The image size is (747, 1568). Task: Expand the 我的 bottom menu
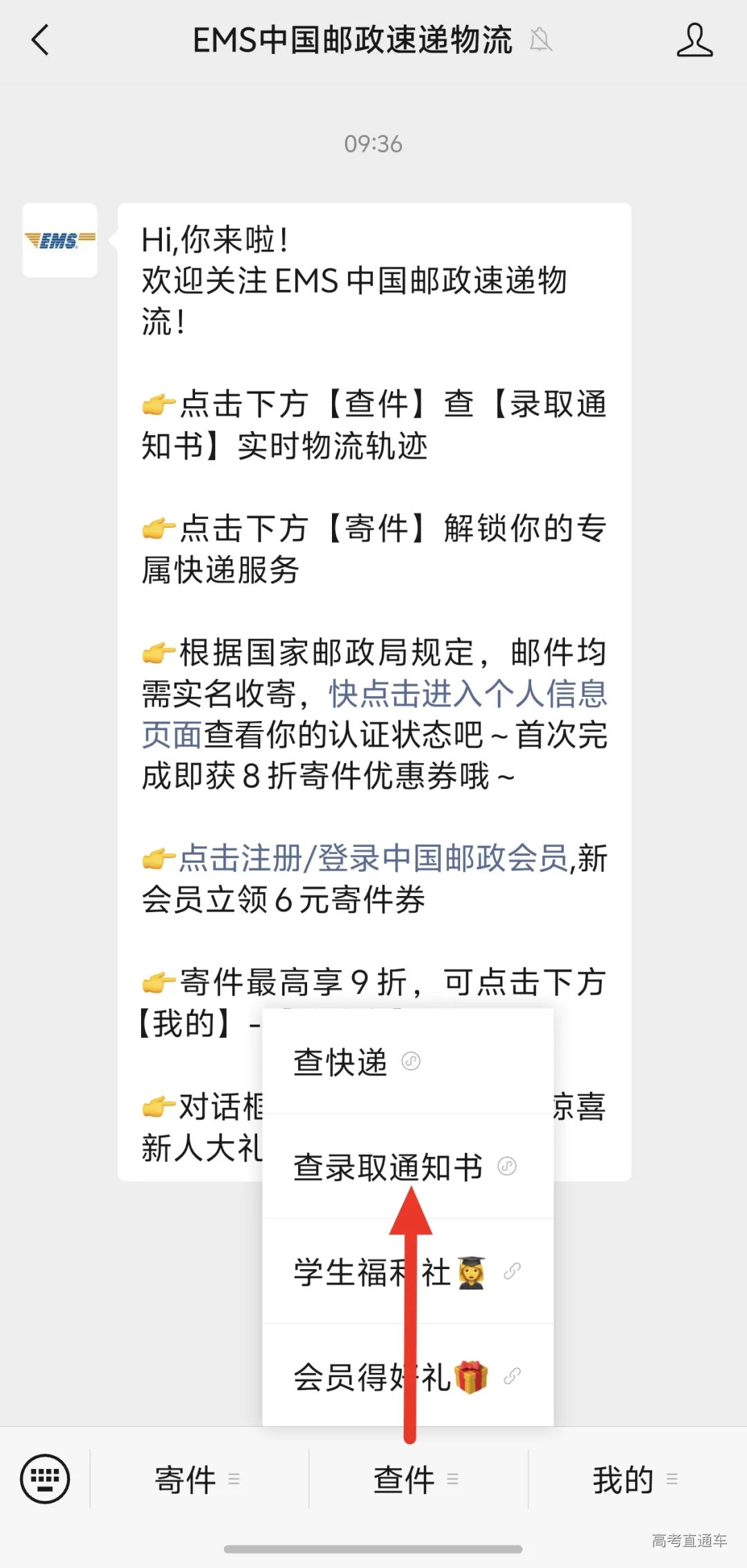[625, 1478]
